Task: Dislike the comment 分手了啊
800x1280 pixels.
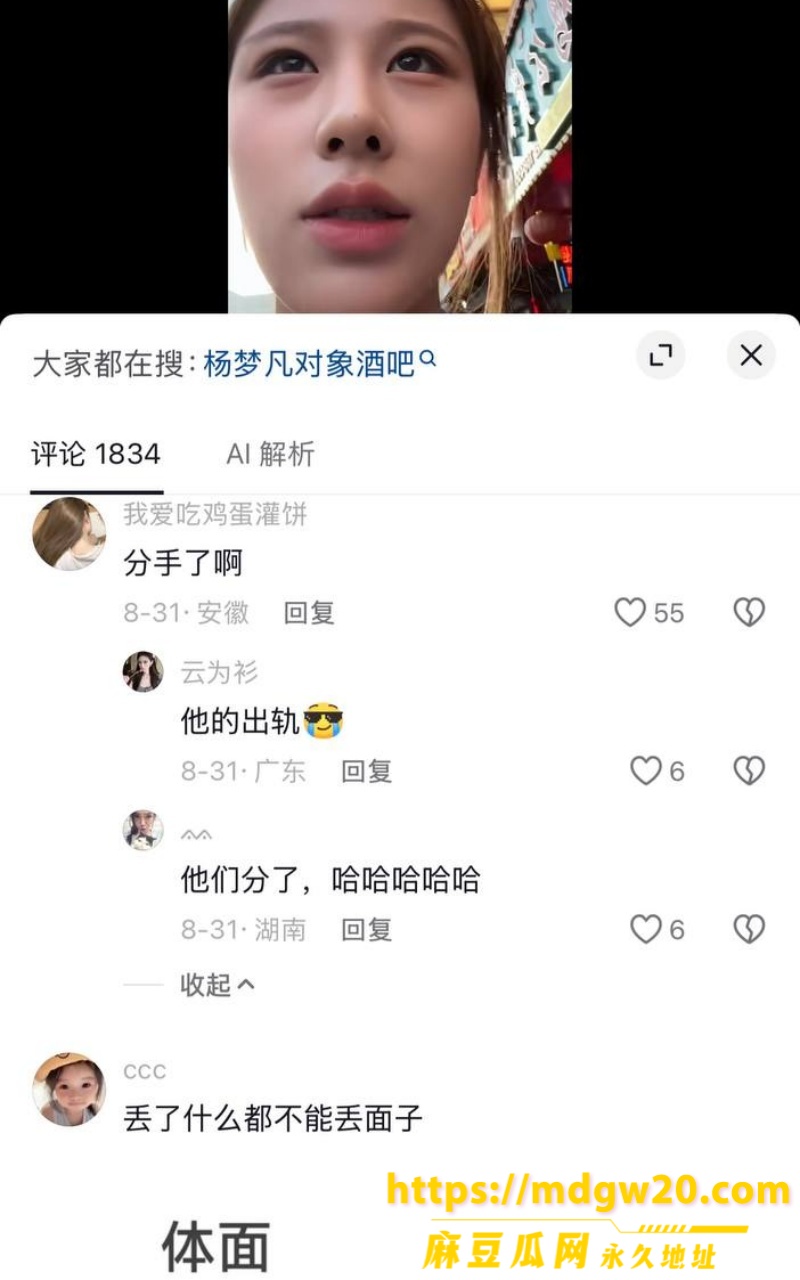Action: click(x=749, y=612)
